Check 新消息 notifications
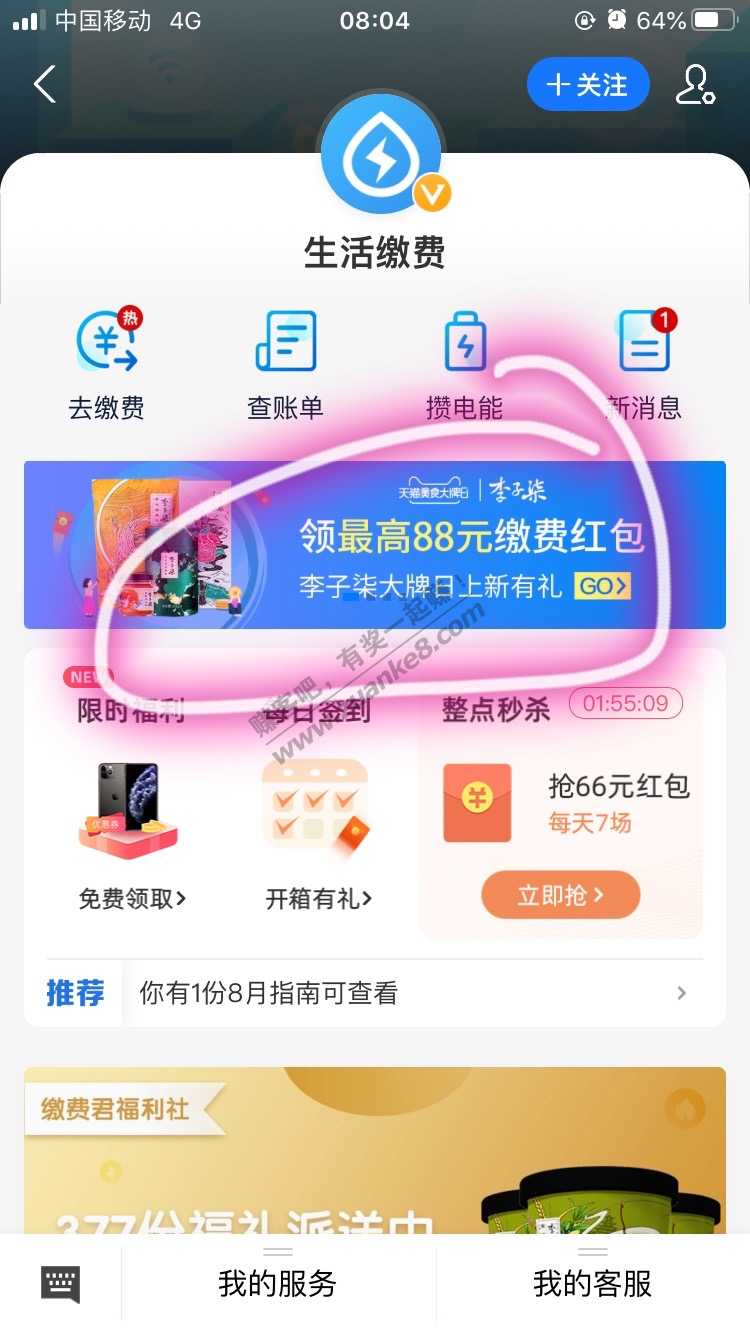The image size is (750, 1334). [x=644, y=365]
